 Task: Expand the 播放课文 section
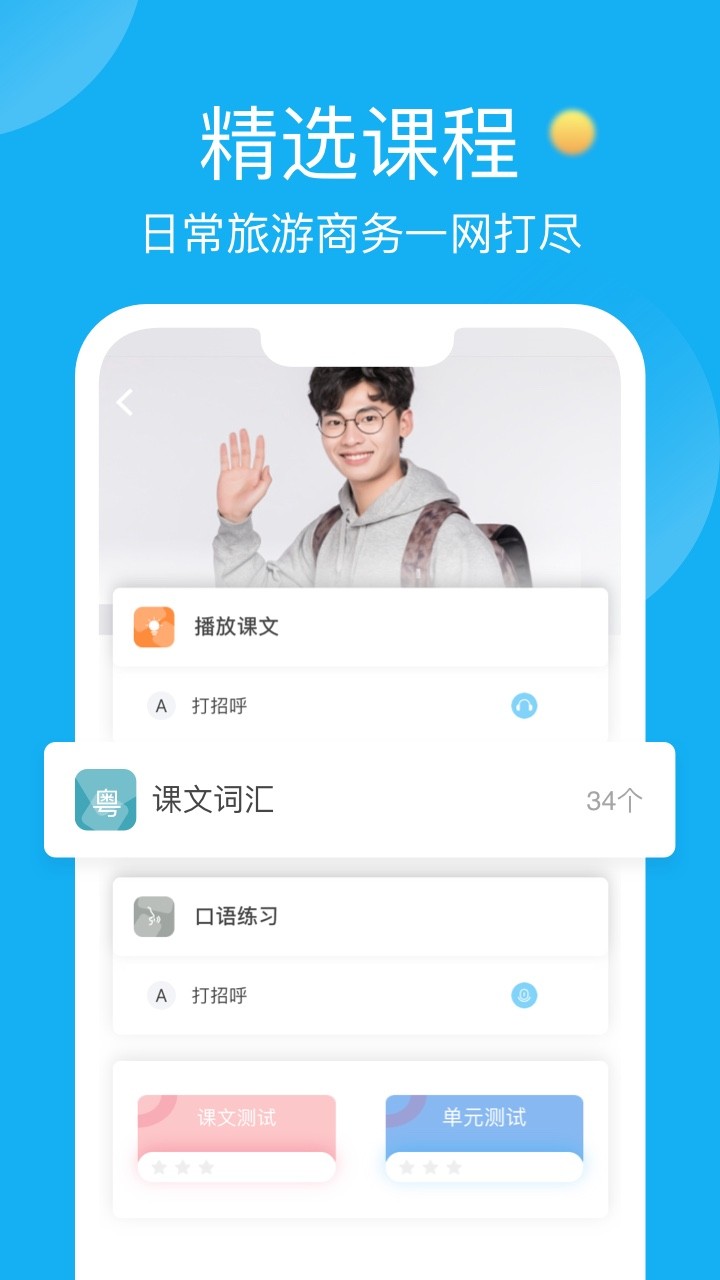(360, 626)
